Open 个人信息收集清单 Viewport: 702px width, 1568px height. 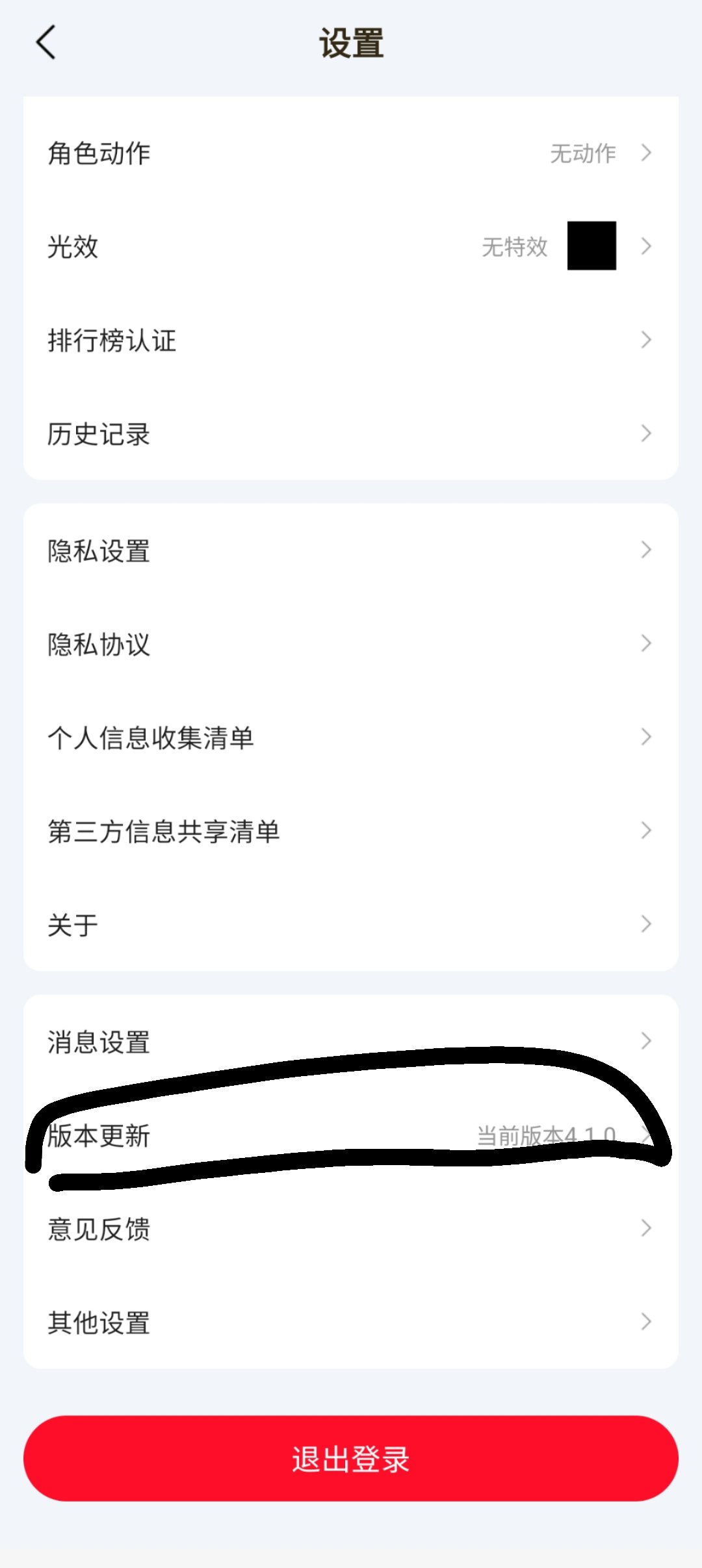tap(351, 738)
